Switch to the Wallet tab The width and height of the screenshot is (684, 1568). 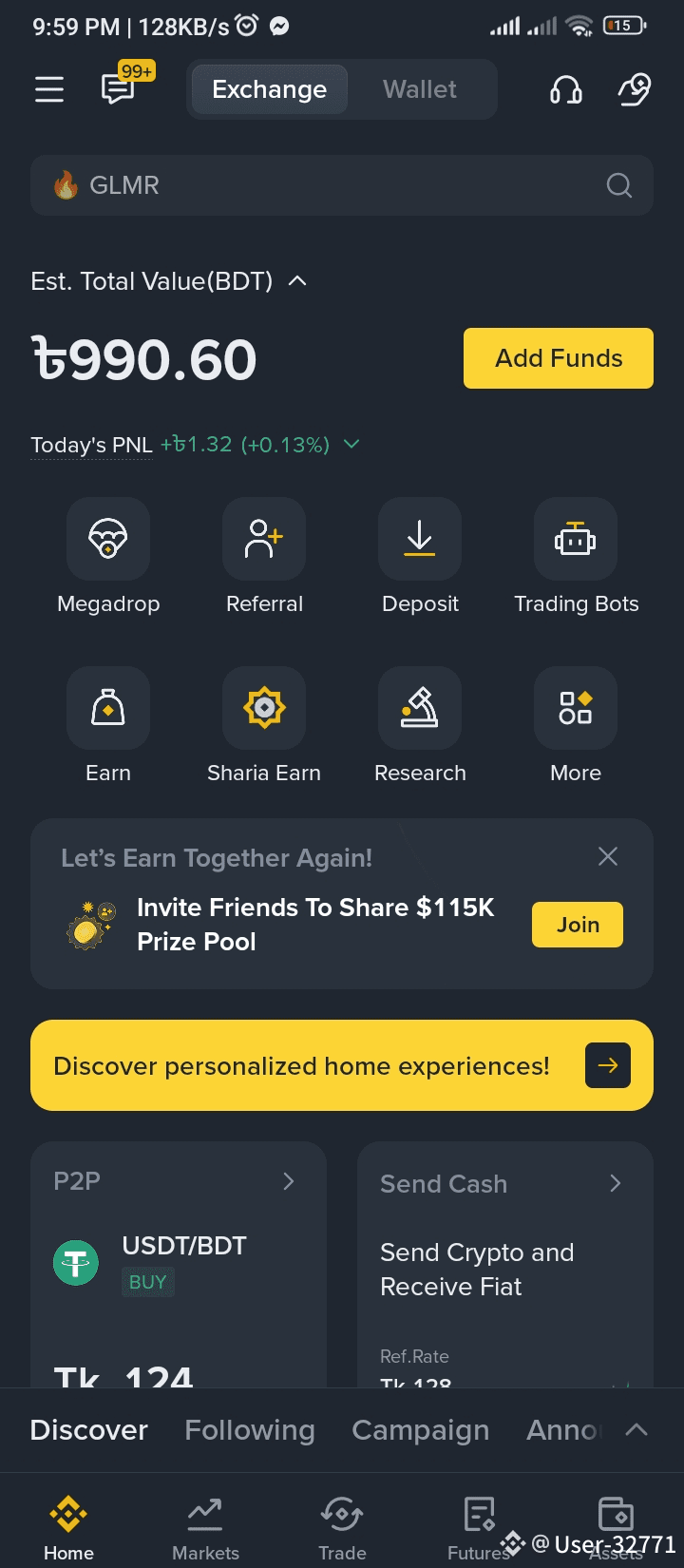[419, 89]
